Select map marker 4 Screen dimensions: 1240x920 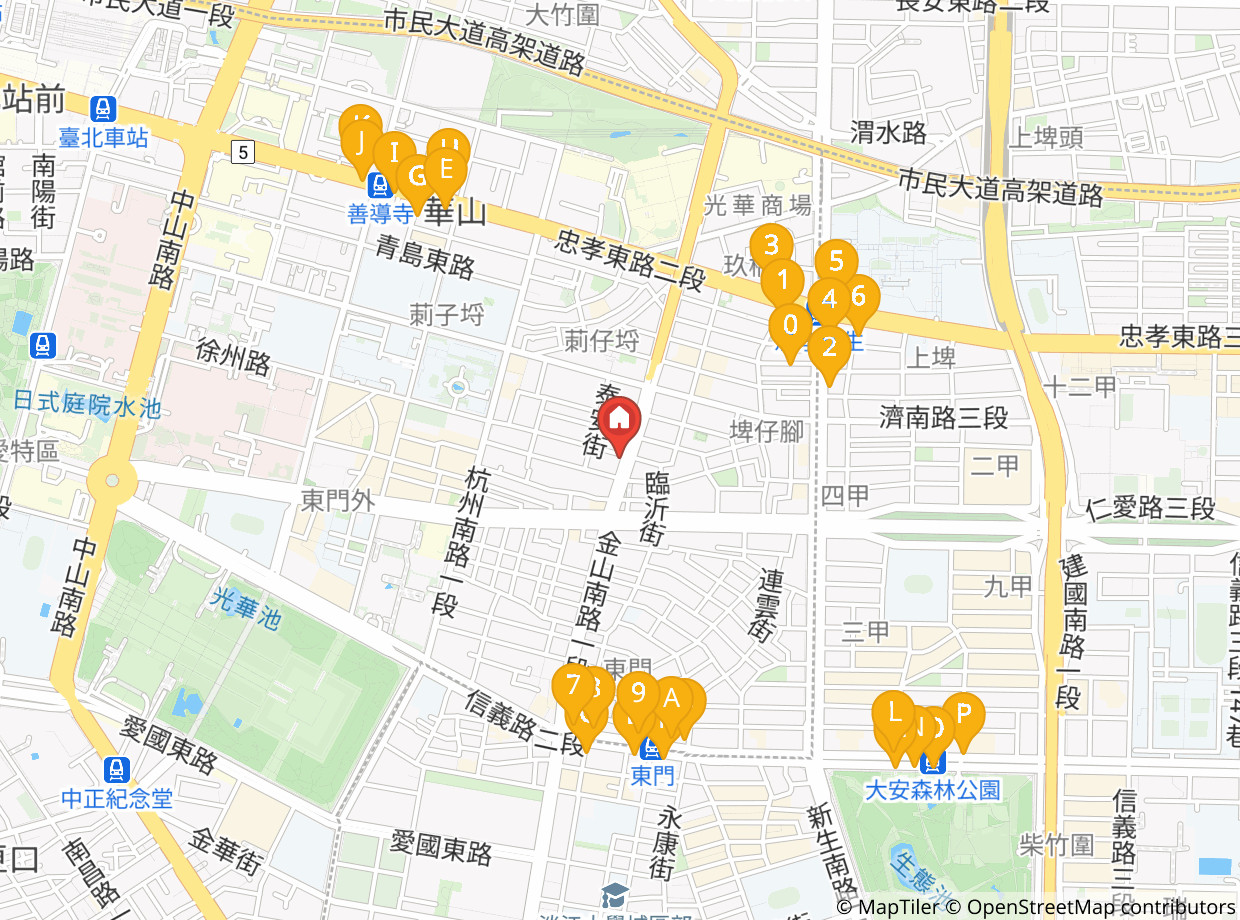(829, 299)
